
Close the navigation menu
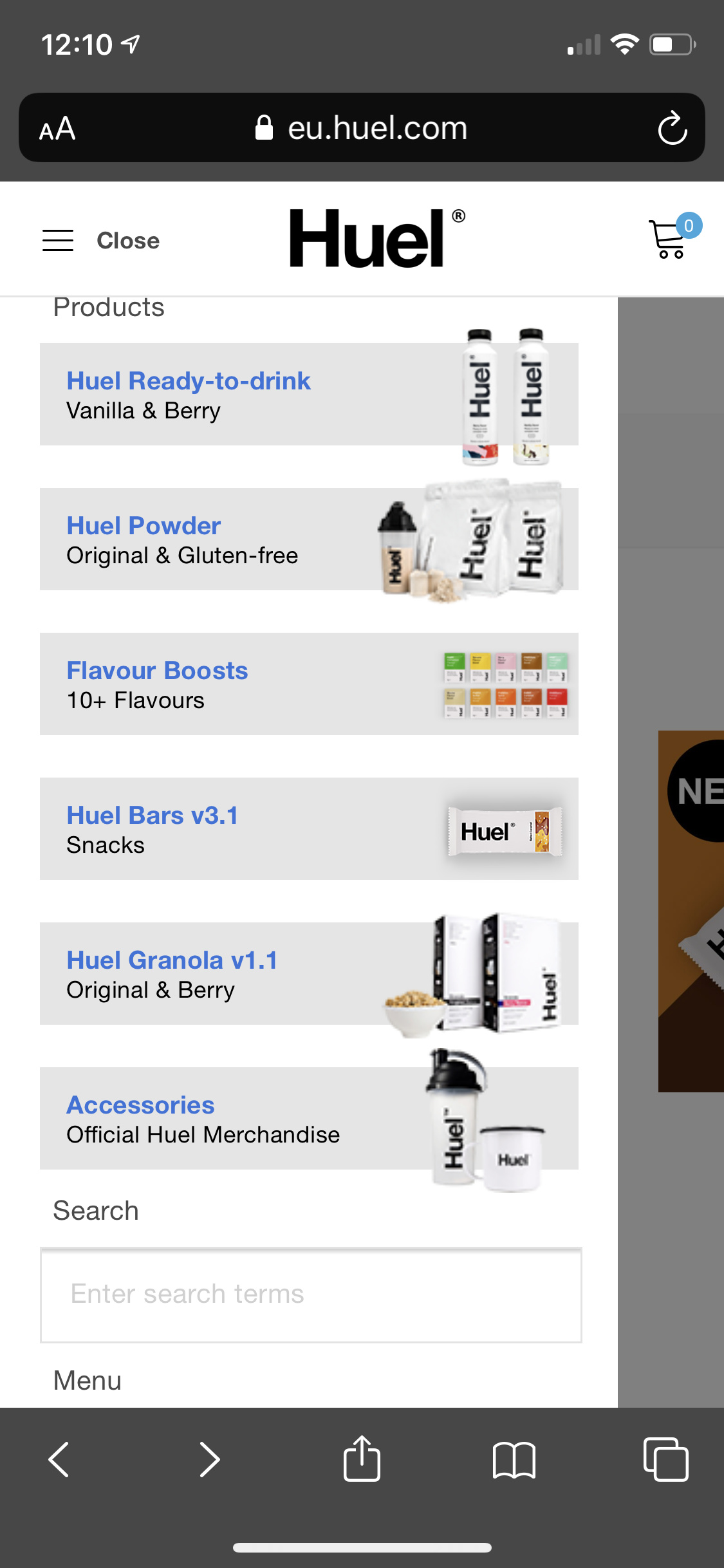click(x=101, y=241)
